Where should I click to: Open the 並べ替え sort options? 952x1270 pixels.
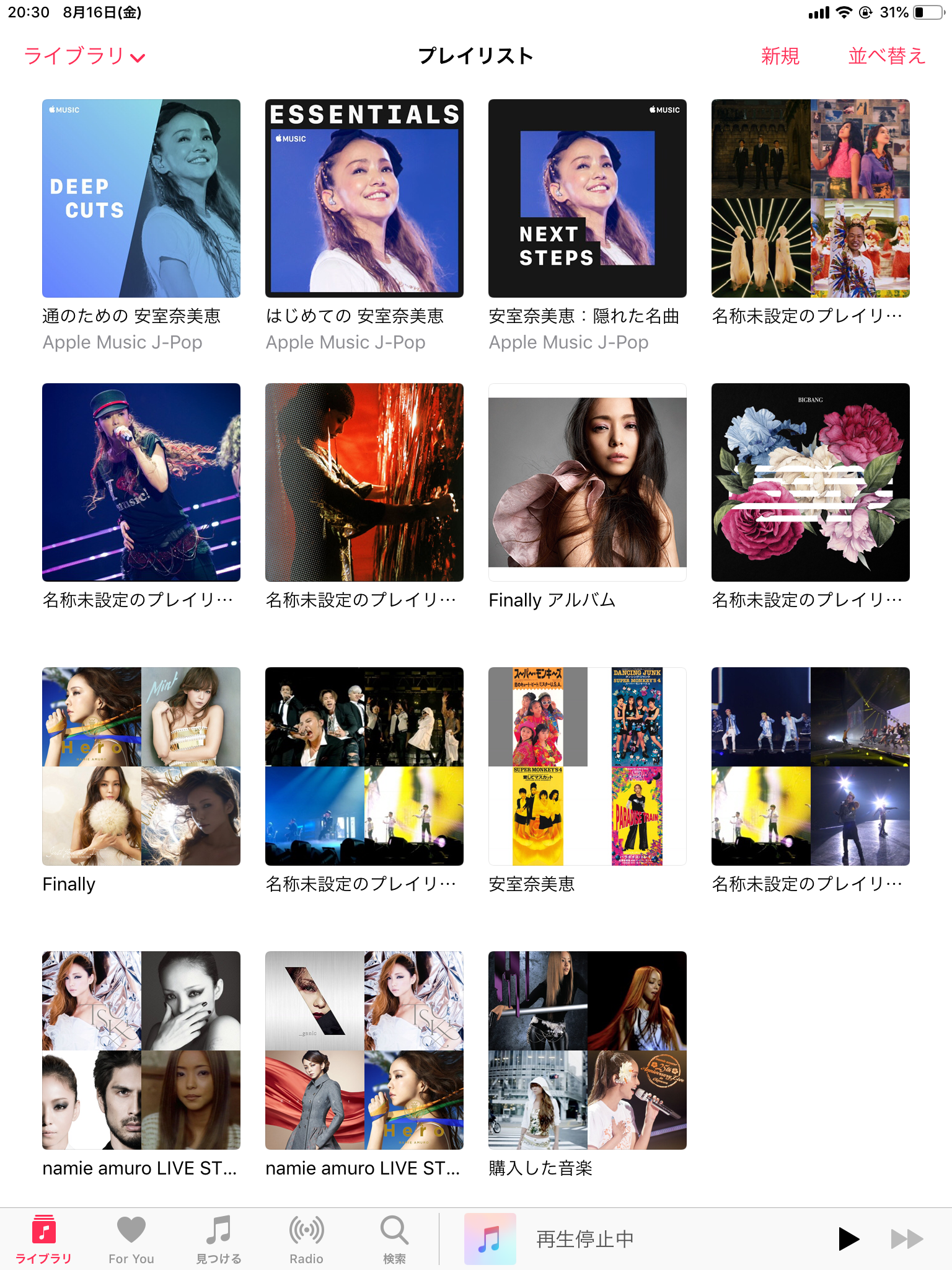886,56
